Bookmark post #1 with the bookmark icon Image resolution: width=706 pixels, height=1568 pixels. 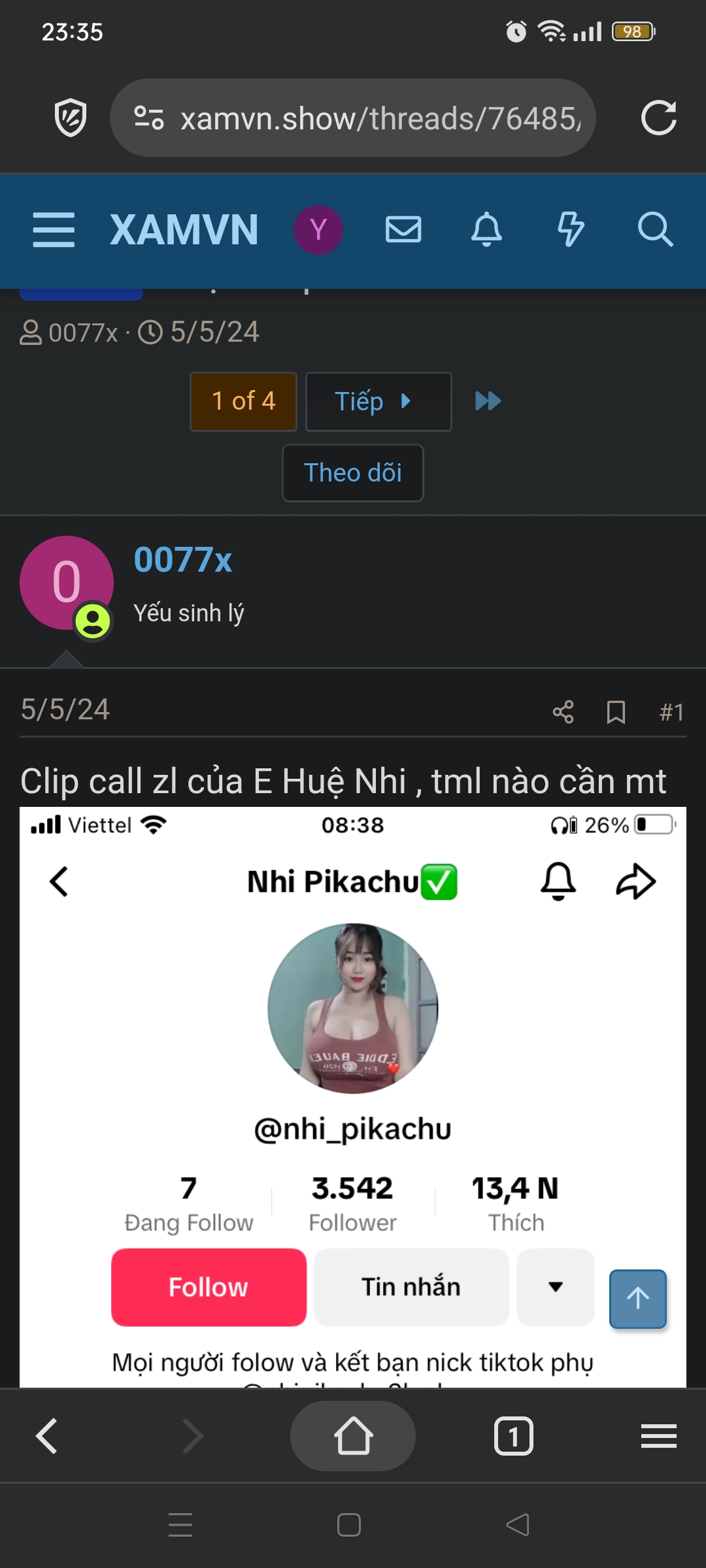(615, 711)
